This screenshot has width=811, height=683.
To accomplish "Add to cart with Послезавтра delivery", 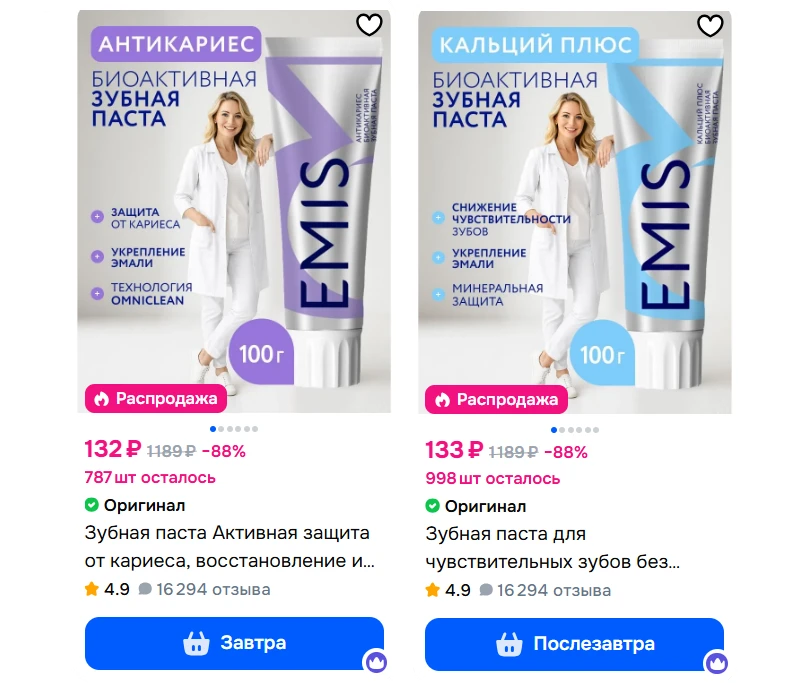I will point(574,644).
